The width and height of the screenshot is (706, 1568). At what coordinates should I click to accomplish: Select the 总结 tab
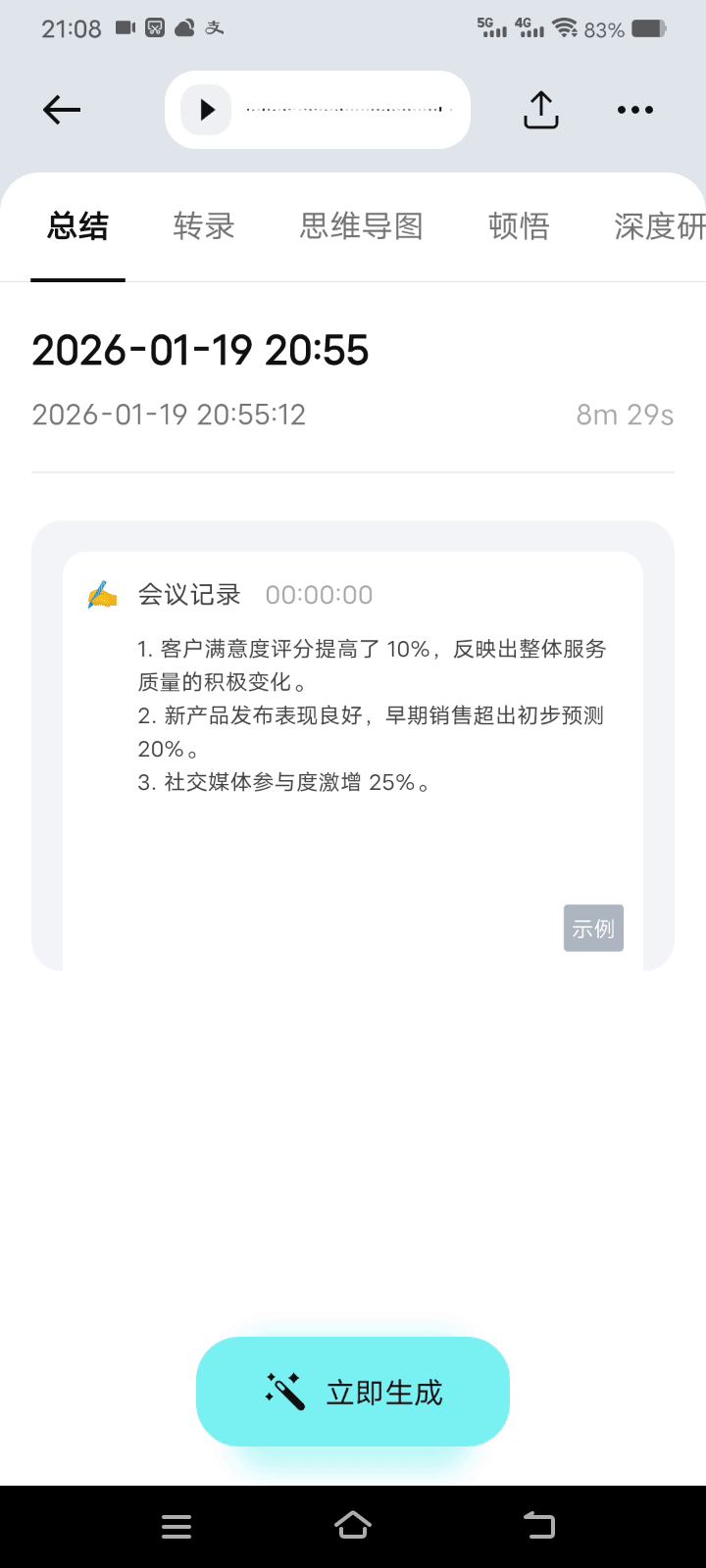coord(78,226)
